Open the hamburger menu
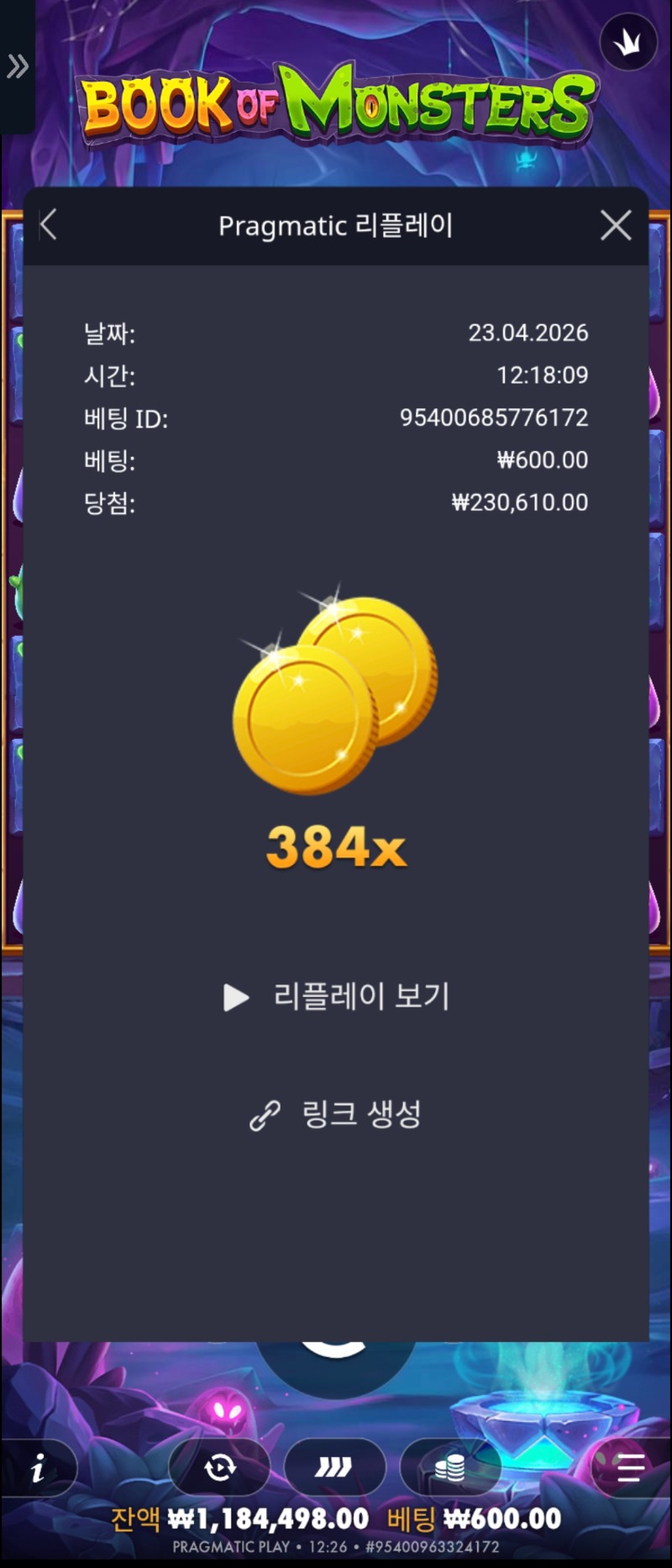Image resolution: width=672 pixels, height=1568 pixels. click(x=630, y=1468)
